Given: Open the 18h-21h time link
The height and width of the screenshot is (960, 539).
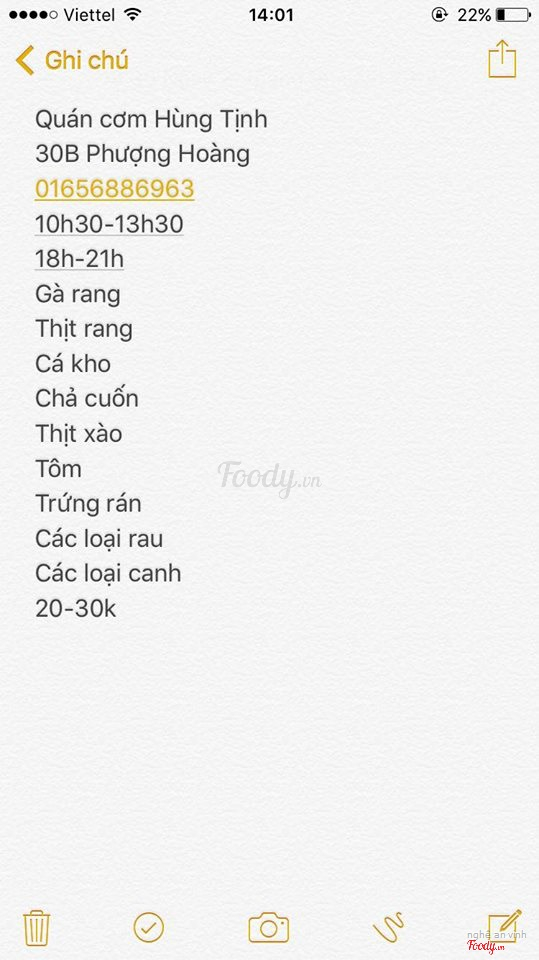Looking at the screenshot, I should tap(79, 259).
